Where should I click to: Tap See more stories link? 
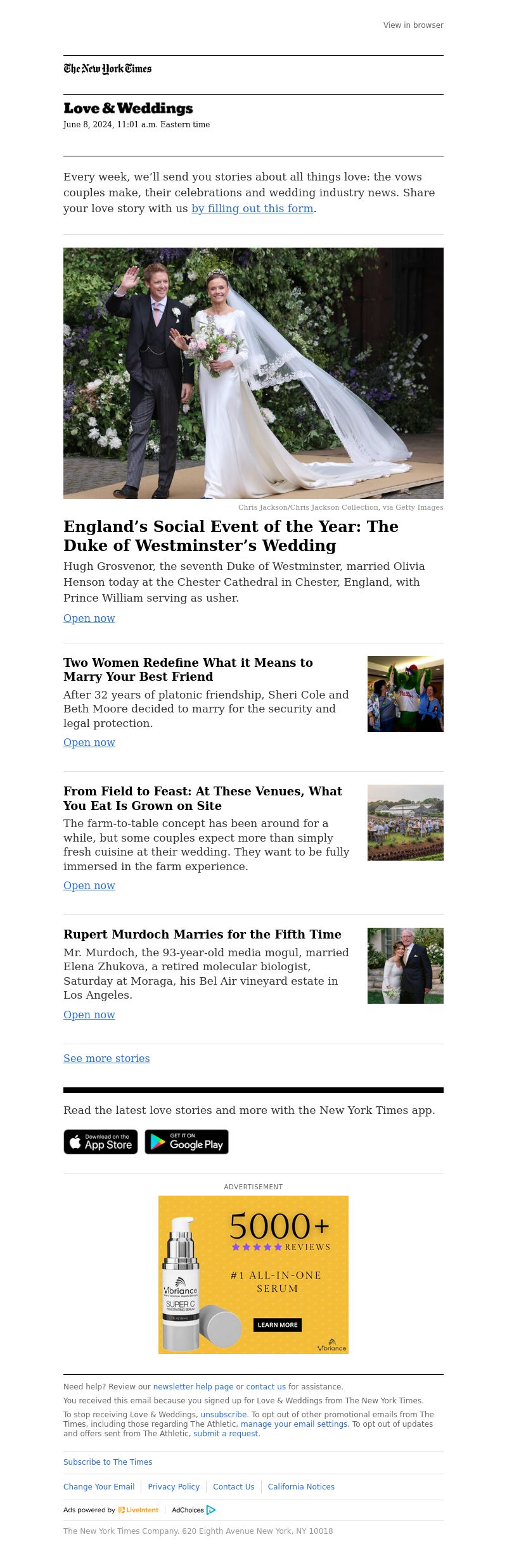coord(106,1058)
